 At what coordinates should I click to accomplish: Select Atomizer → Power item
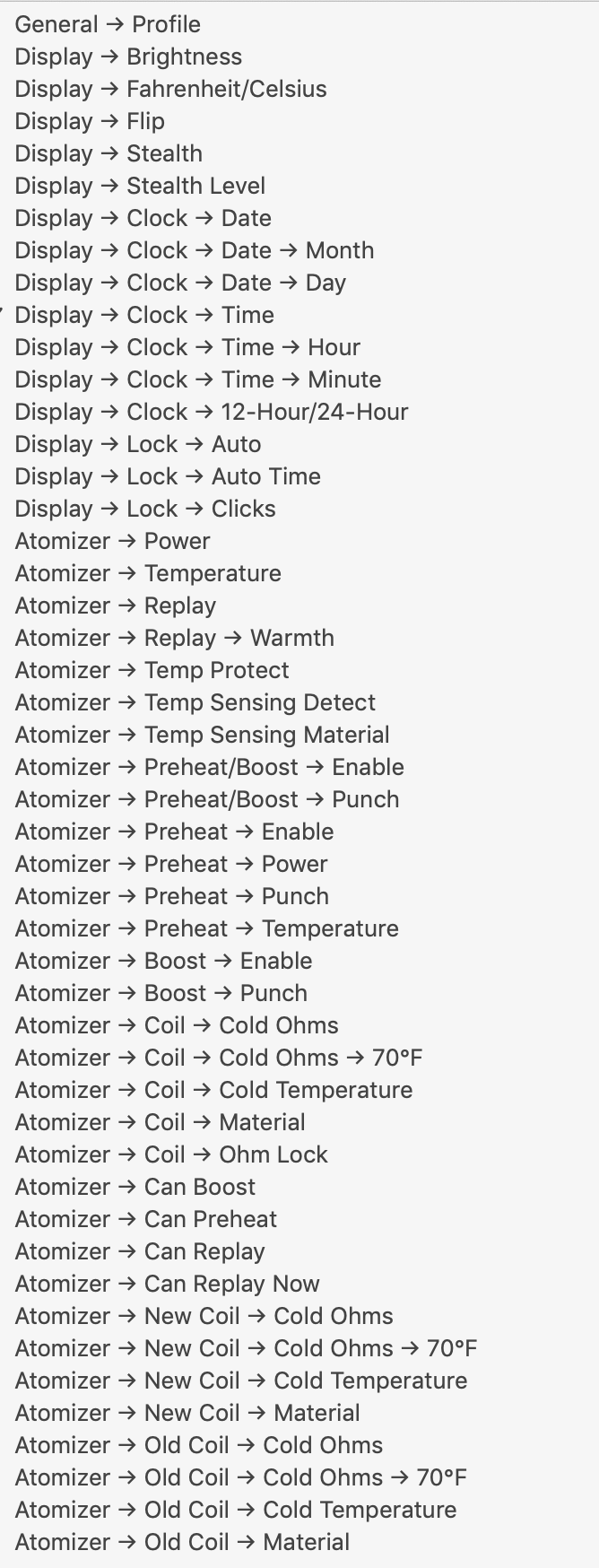pyautogui.click(x=112, y=541)
